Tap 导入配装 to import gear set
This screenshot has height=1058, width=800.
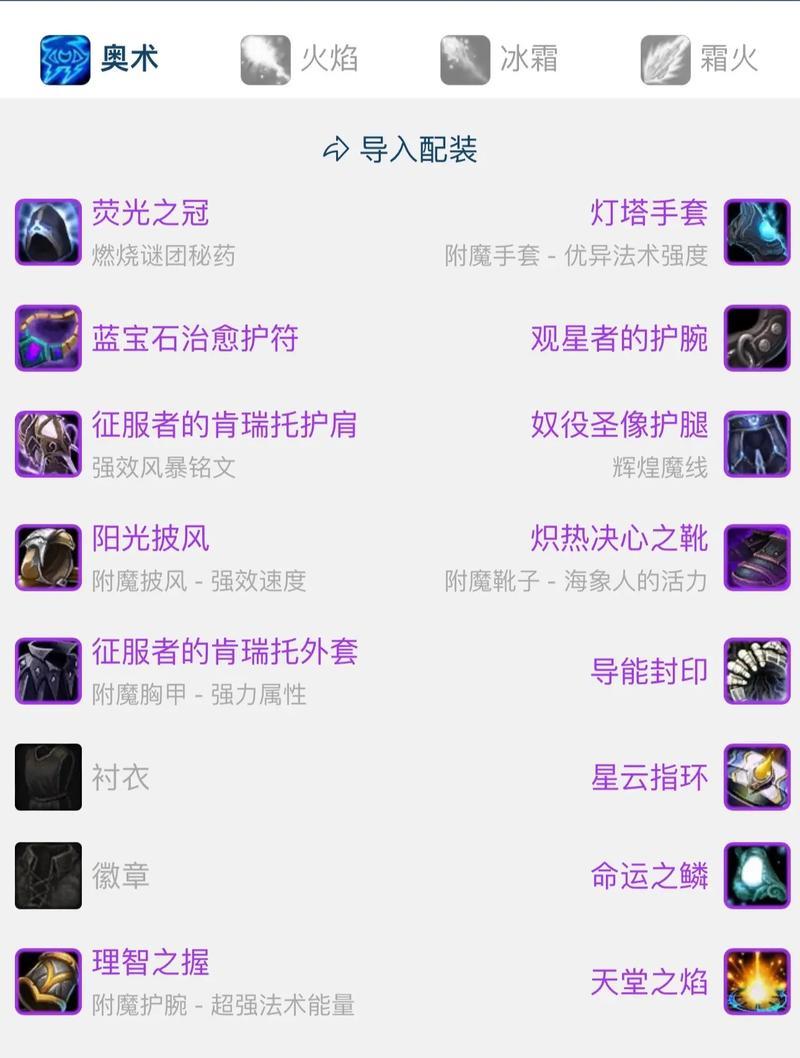tap(400, 150)
